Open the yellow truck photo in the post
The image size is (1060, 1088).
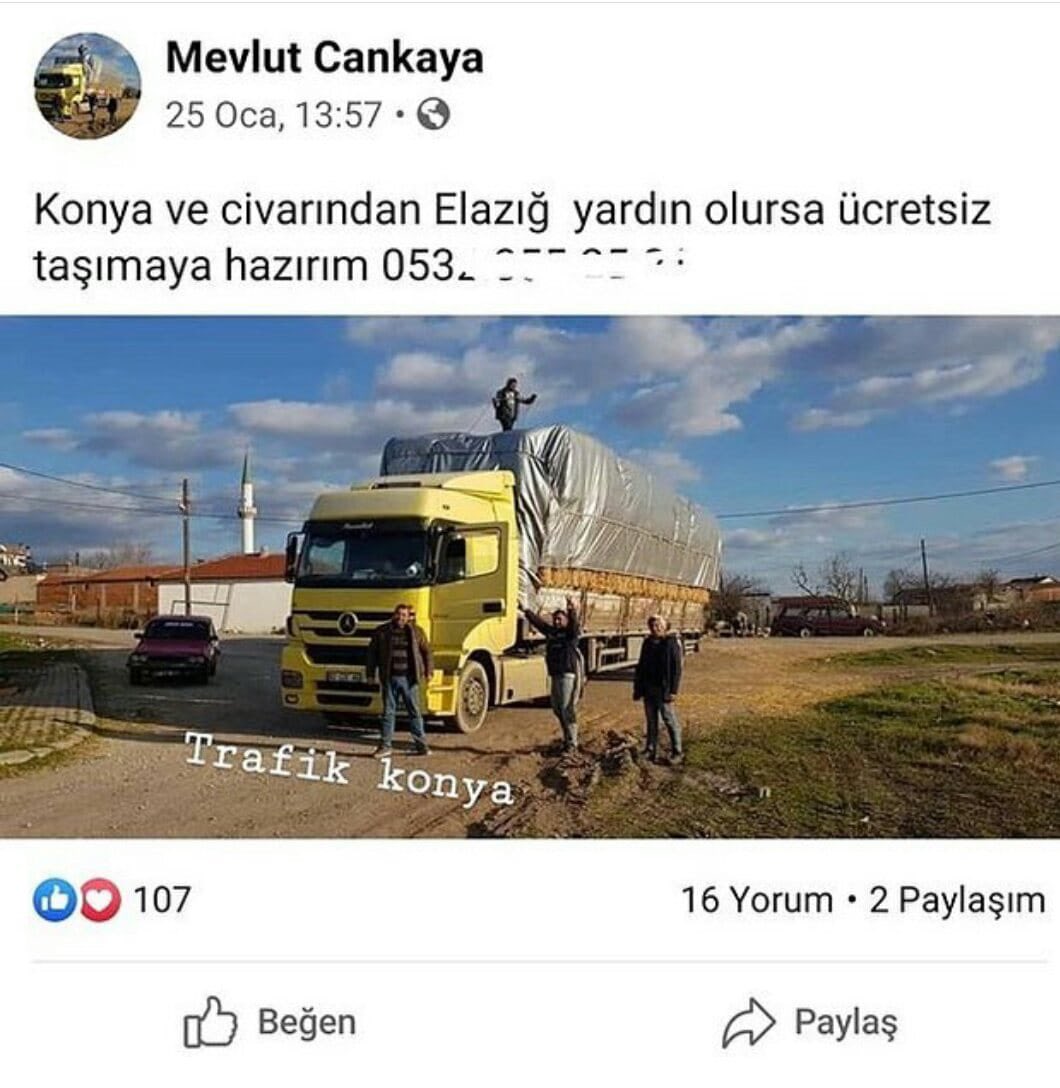click(530, 577)
